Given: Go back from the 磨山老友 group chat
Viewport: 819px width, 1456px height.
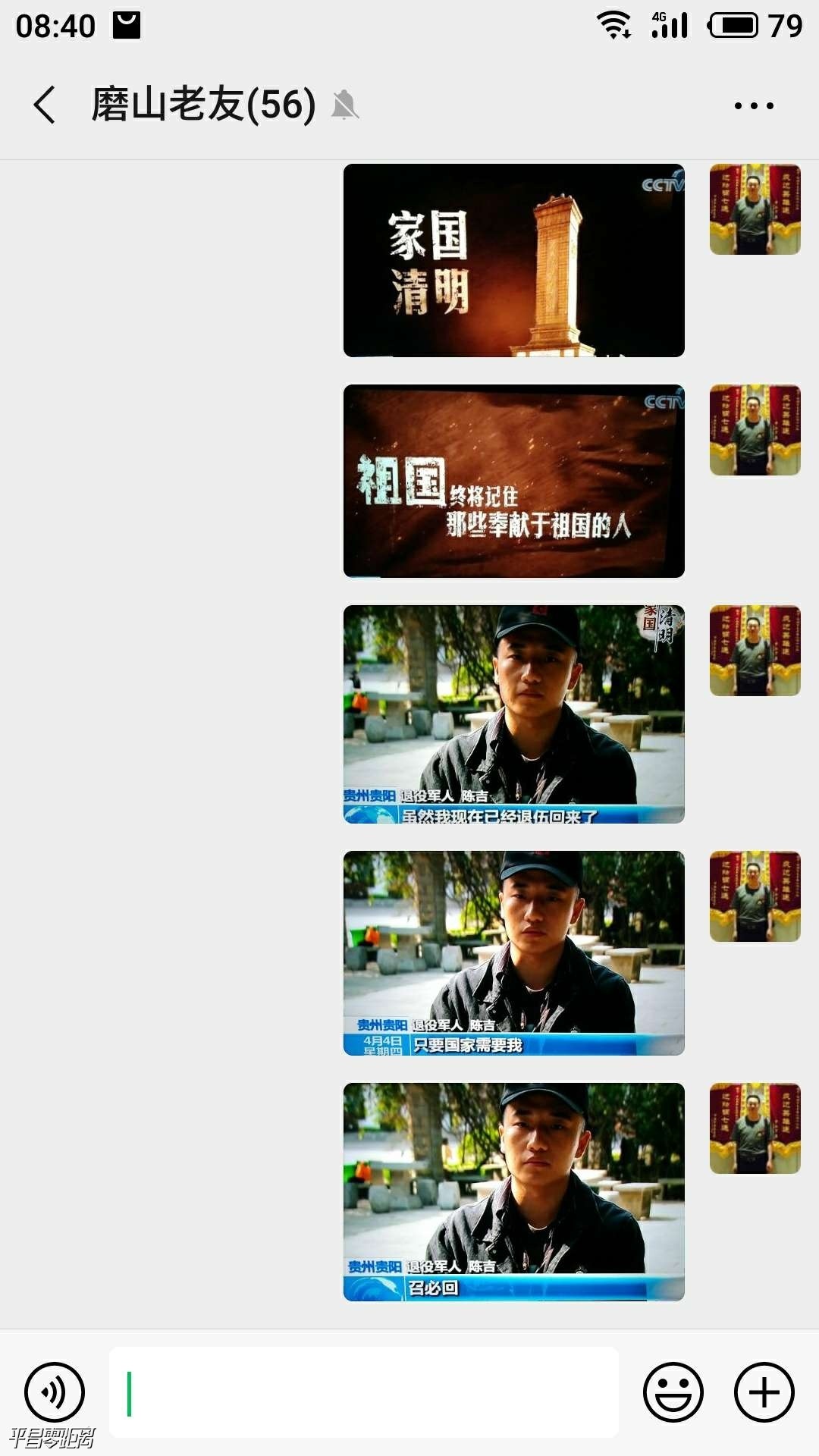Looking at the screenshot, I should pyautogui.click(x=45, y=105).
